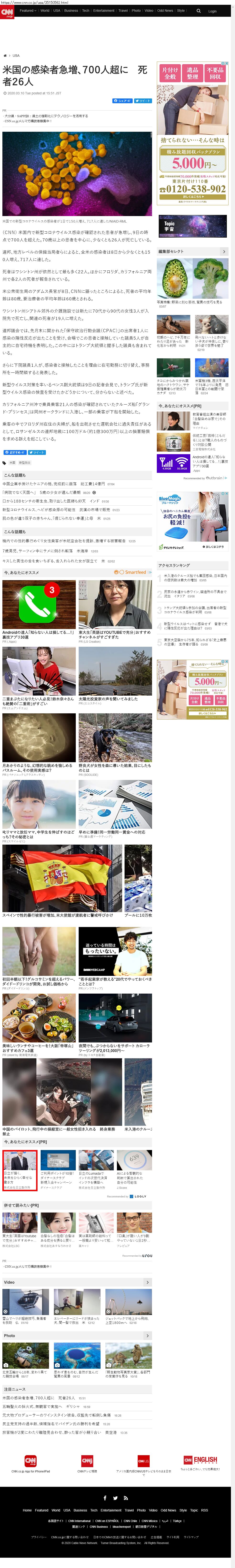Tap the home breadcrumb icon
This screenshot has height=1568, width=235.
(5, 55)
